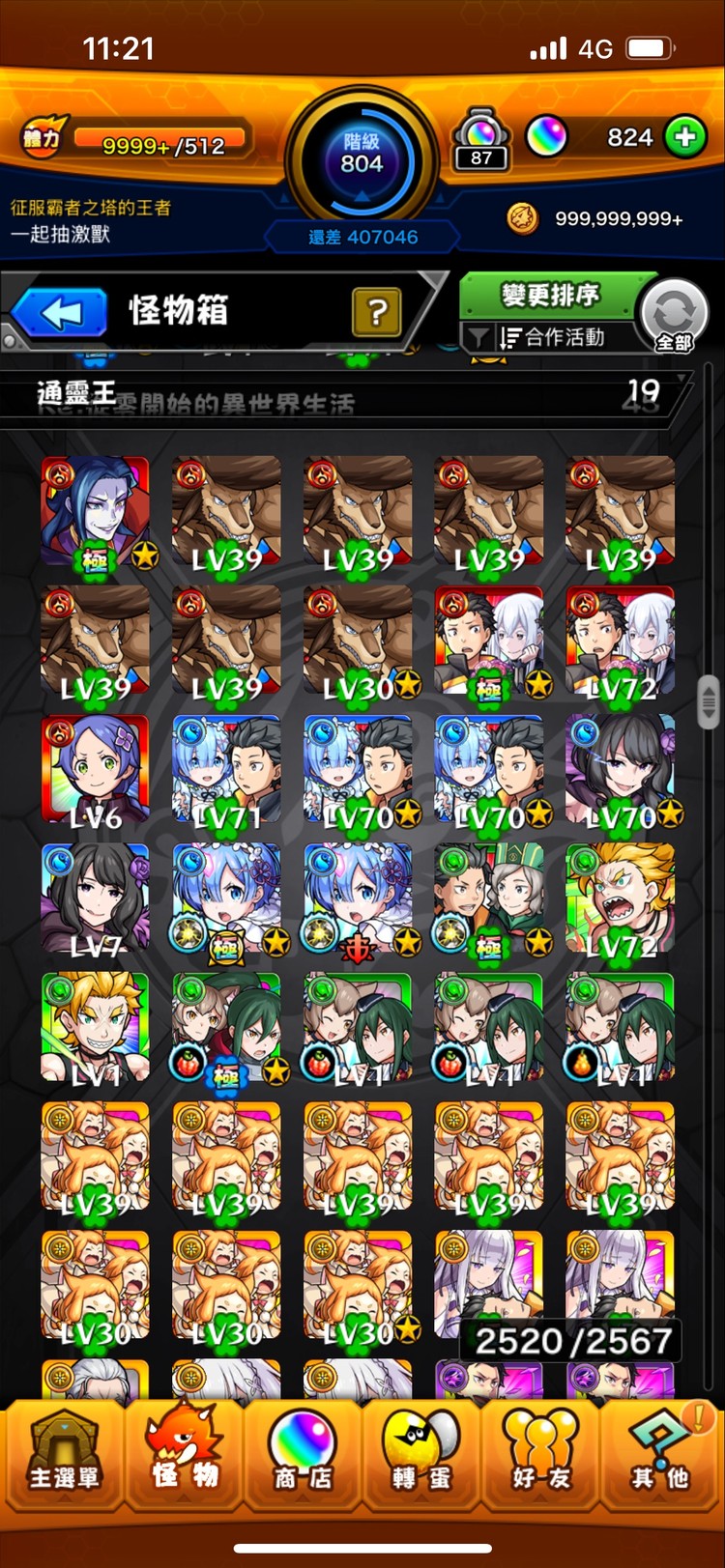The height and width of the screenshot is (1568, 725).
Task: Tap the 變更排序 sort button
Action: 550,295
